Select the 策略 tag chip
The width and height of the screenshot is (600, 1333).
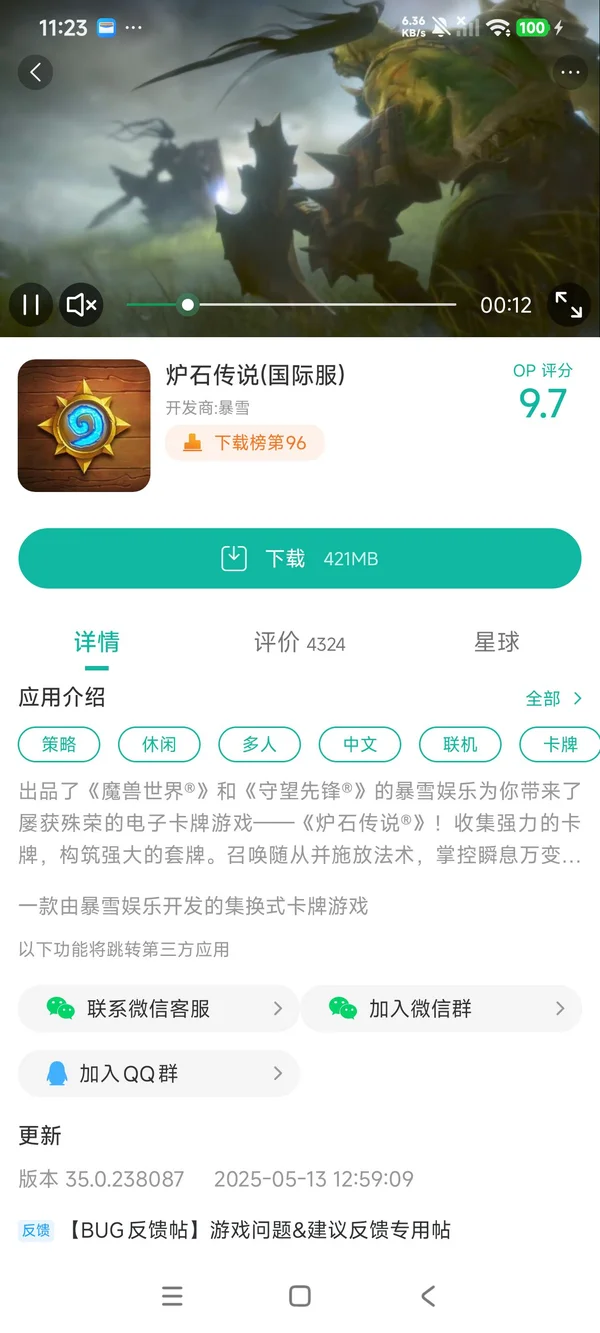coord(60,744)
